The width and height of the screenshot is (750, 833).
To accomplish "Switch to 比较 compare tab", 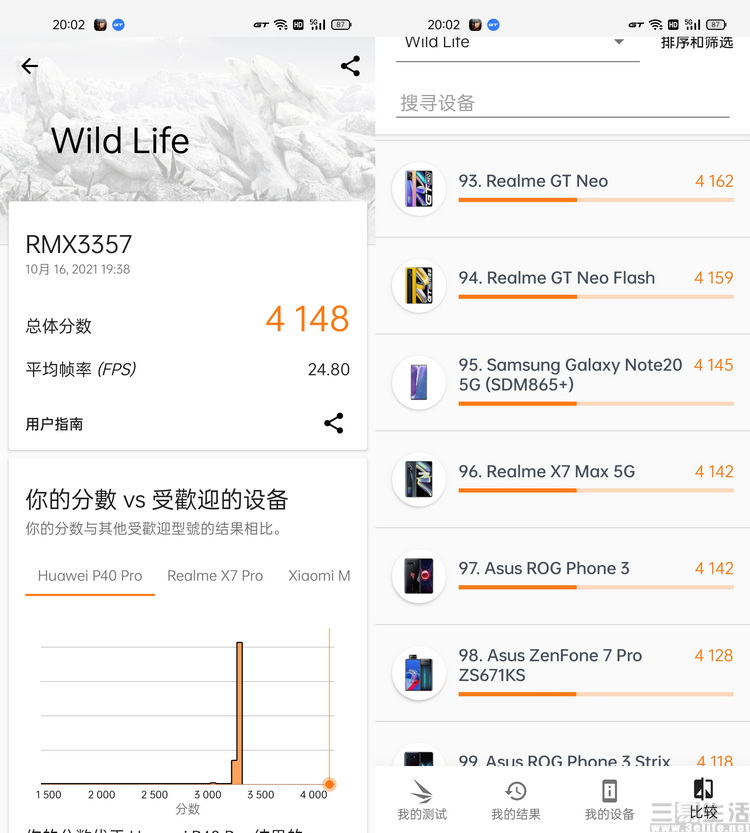I will point(703,800).
